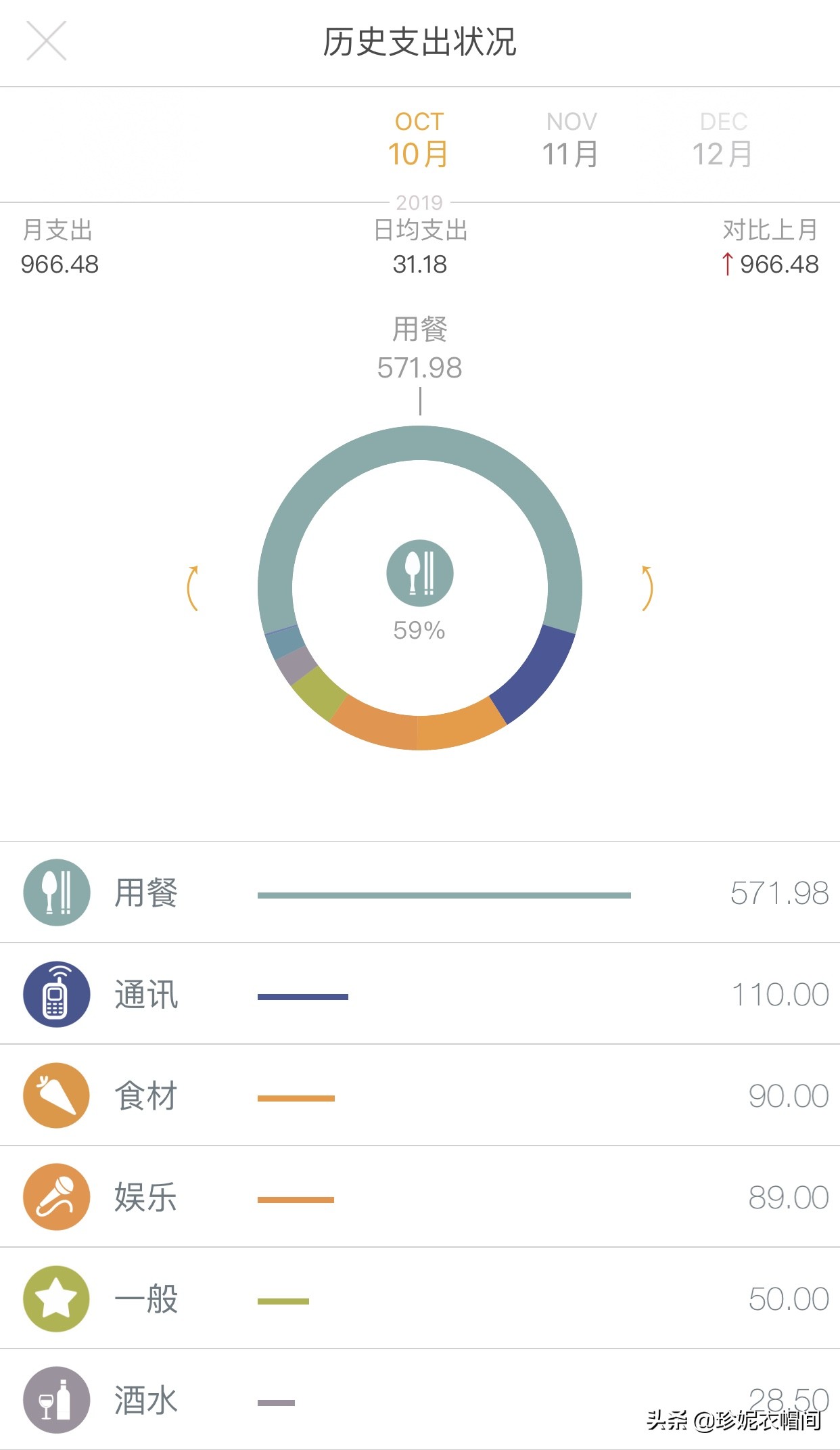The image size is (840, 1450).
Task: Tap the 59% label in the donut center
Action: click(419, 631)
